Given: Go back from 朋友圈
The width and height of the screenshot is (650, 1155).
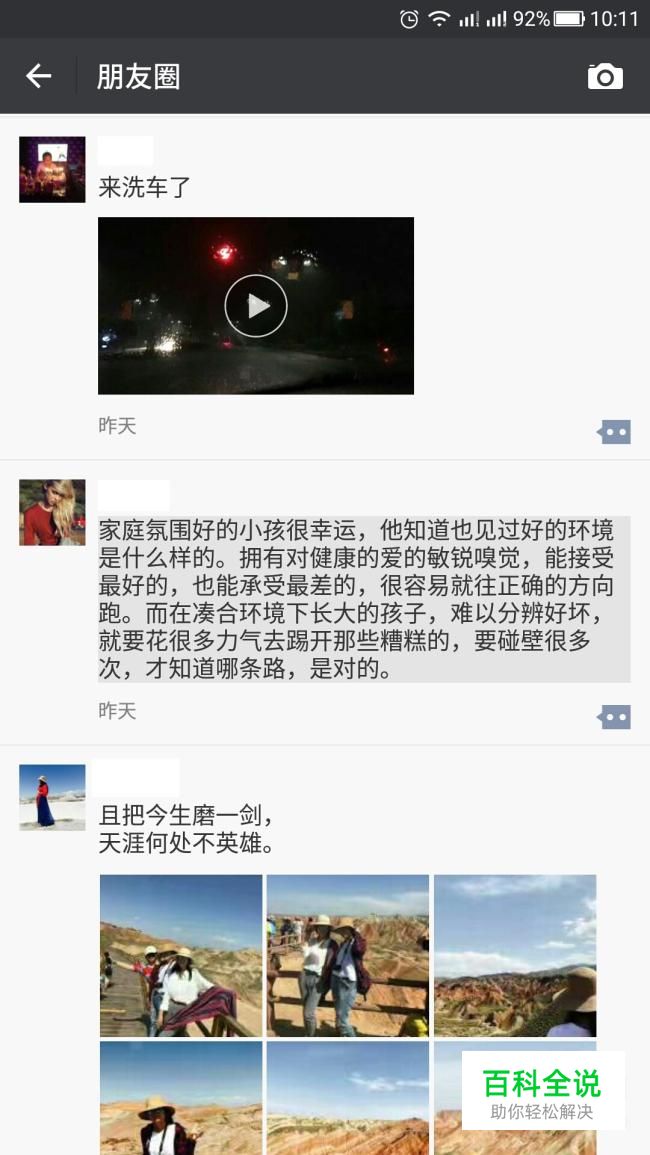Looking at the screenshot, I should (38, 76).
